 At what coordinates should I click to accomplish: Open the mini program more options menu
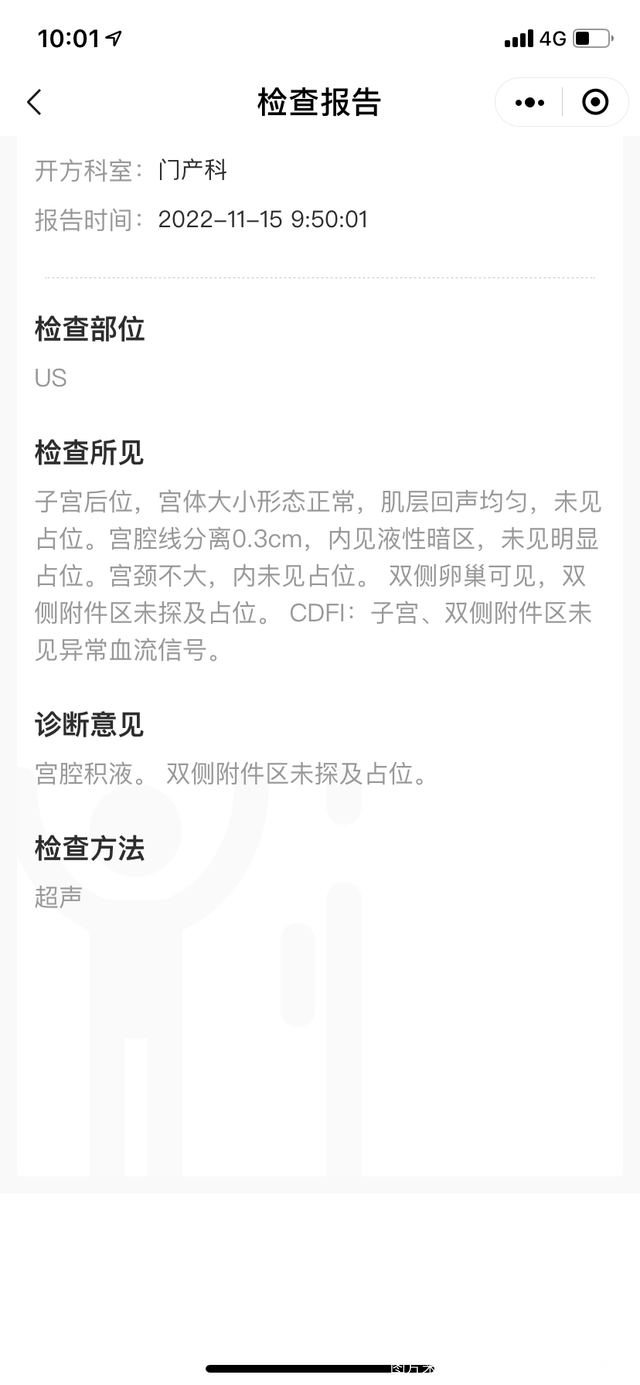529,102
